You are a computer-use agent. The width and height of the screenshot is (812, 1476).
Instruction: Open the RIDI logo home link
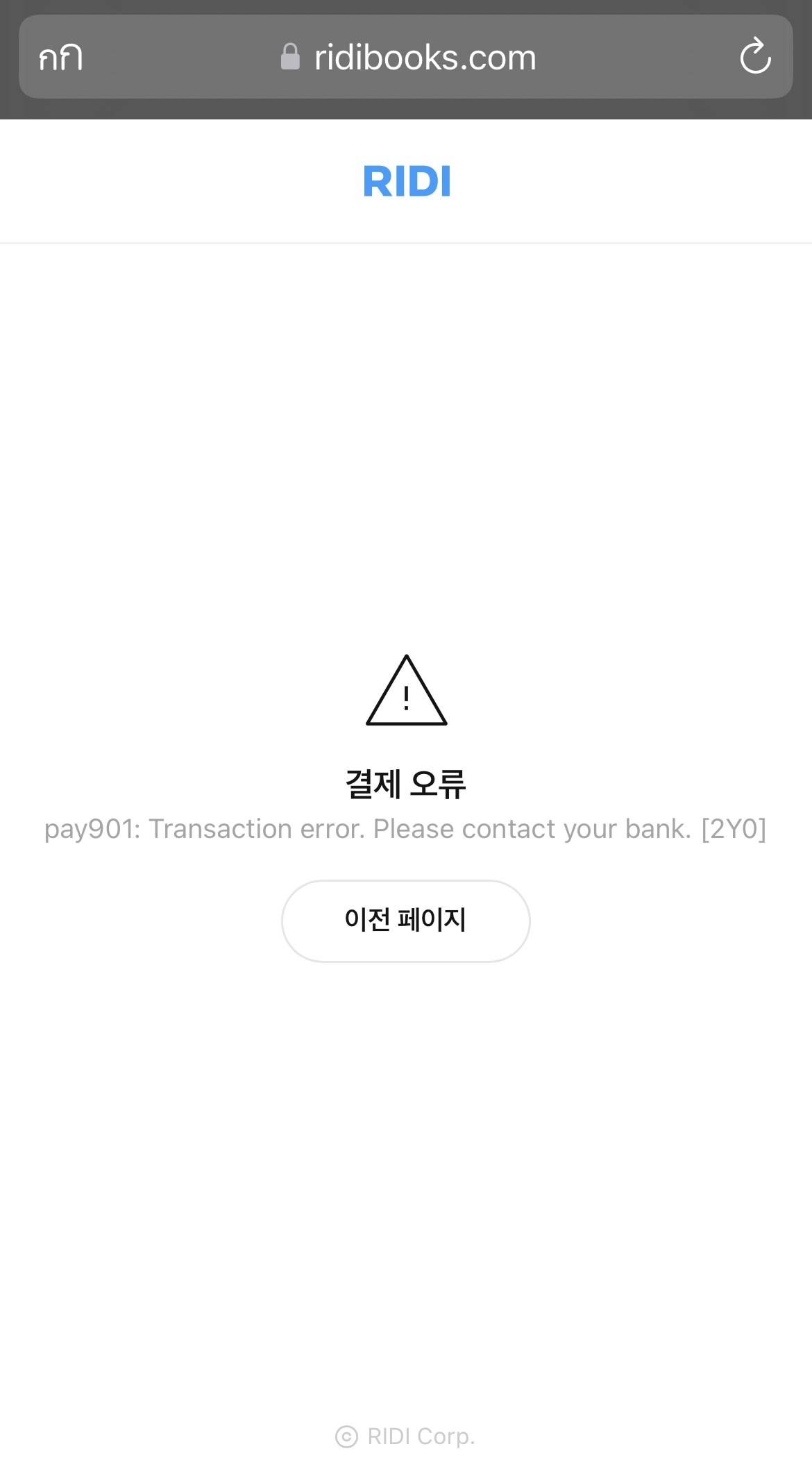pos(407,181)
